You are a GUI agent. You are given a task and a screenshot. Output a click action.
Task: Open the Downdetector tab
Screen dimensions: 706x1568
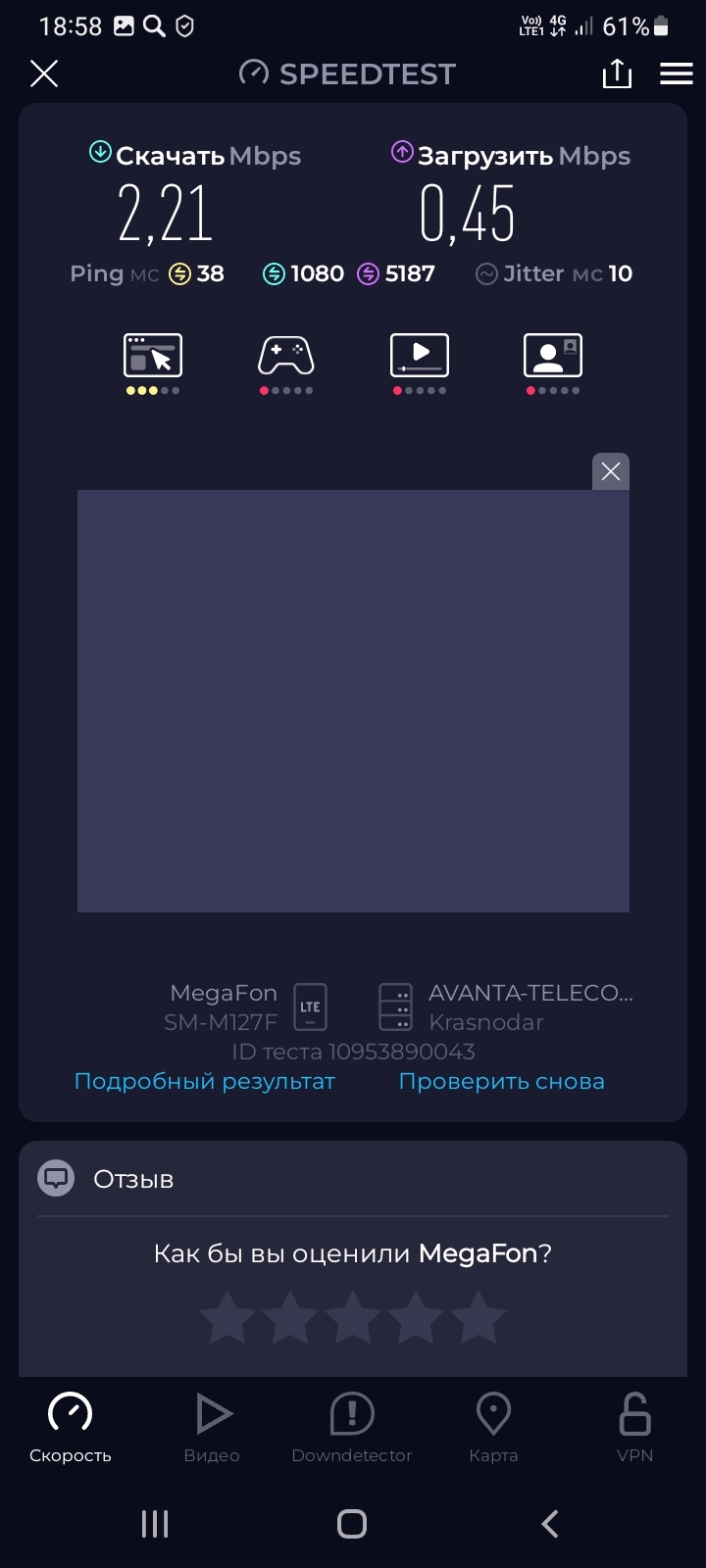(352, 1428)
